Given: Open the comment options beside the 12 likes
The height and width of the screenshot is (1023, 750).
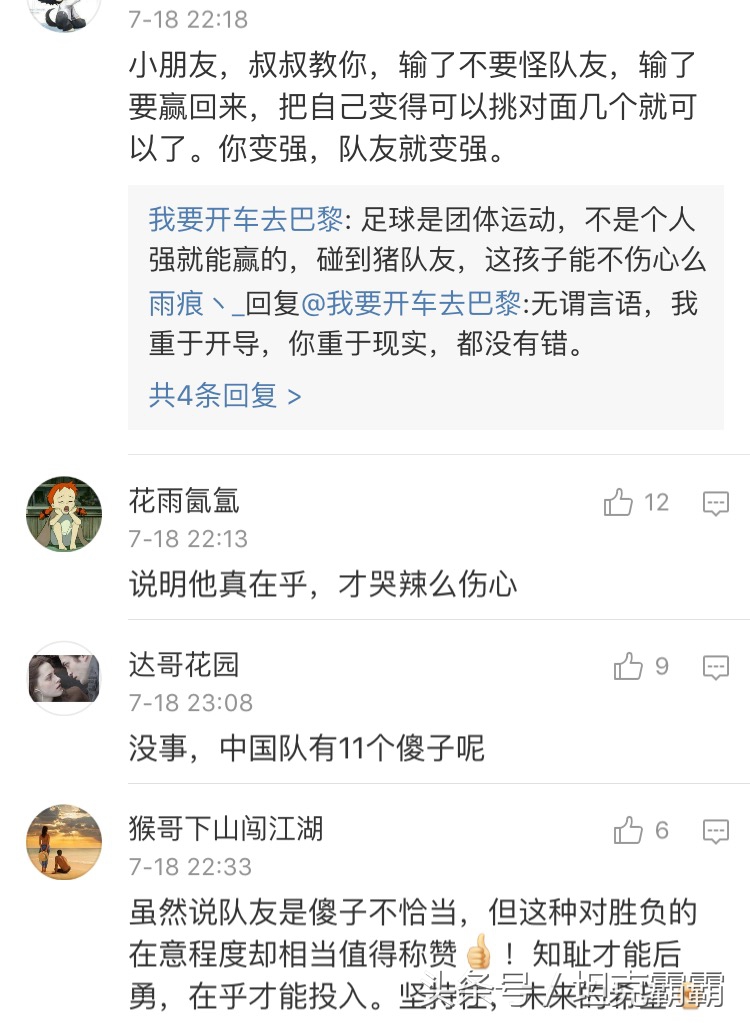Looking at the screenshot, I should pyautogui.click(x=717, y=504).
